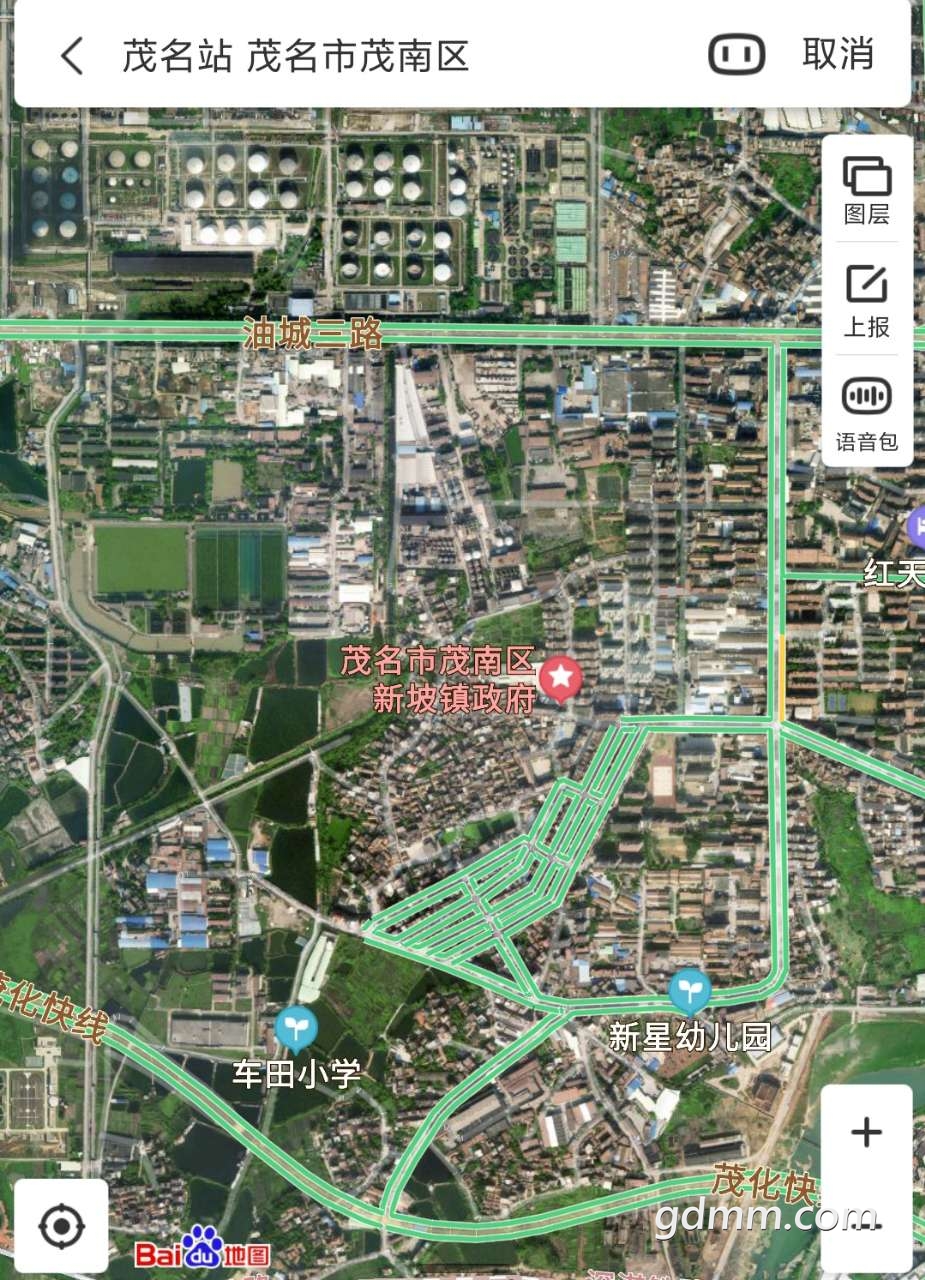Open the 新星幼儿园 map marker
The height and width of the screenshot is (1280, 925).
689,992
